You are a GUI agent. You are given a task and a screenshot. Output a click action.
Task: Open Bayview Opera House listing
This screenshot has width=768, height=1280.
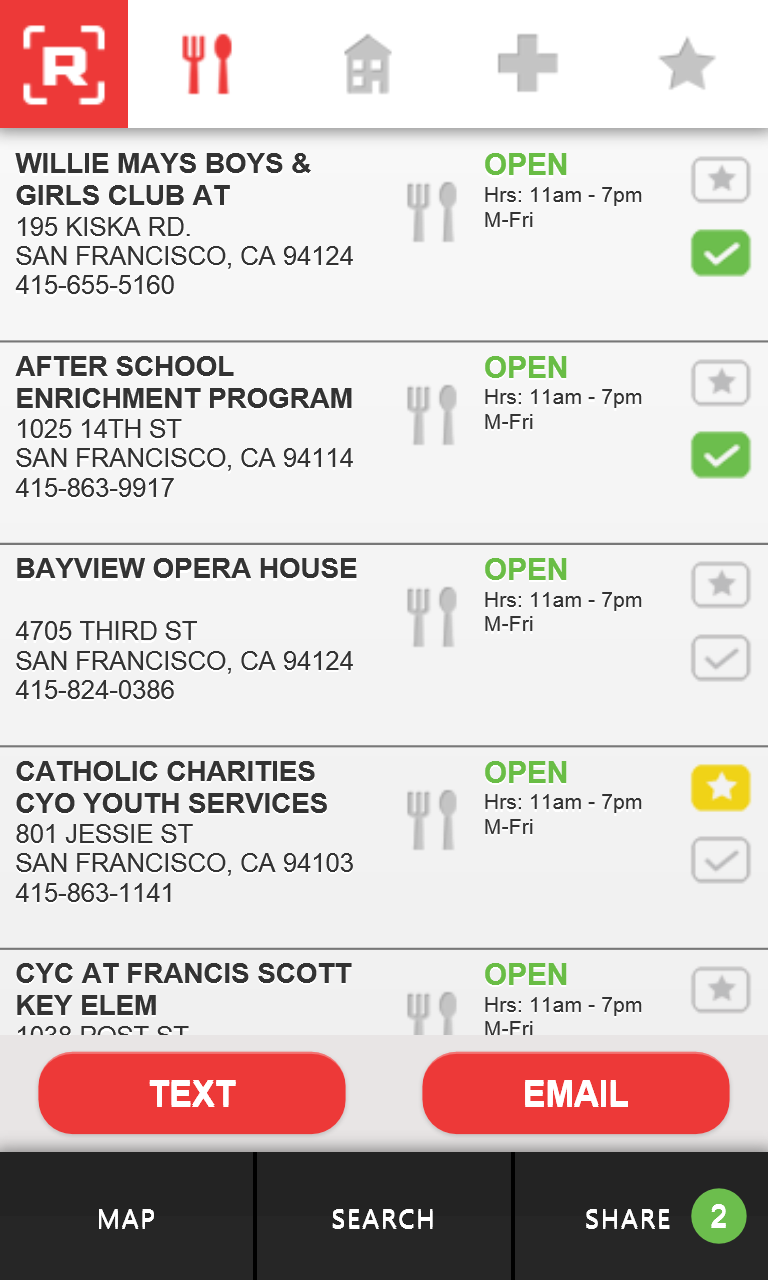[186, 569]
